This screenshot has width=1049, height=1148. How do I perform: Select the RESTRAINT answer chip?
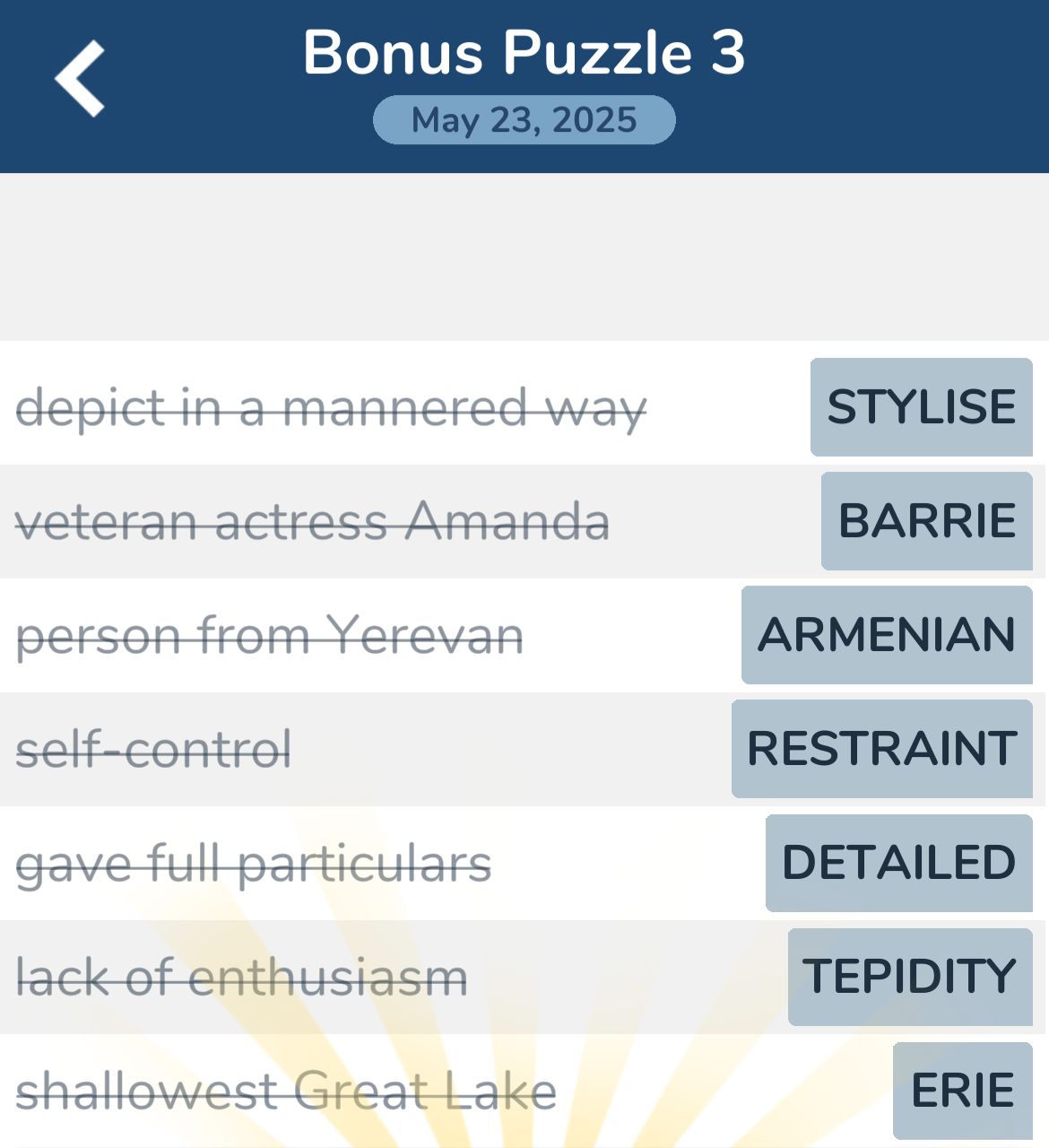tap(881, 749)
